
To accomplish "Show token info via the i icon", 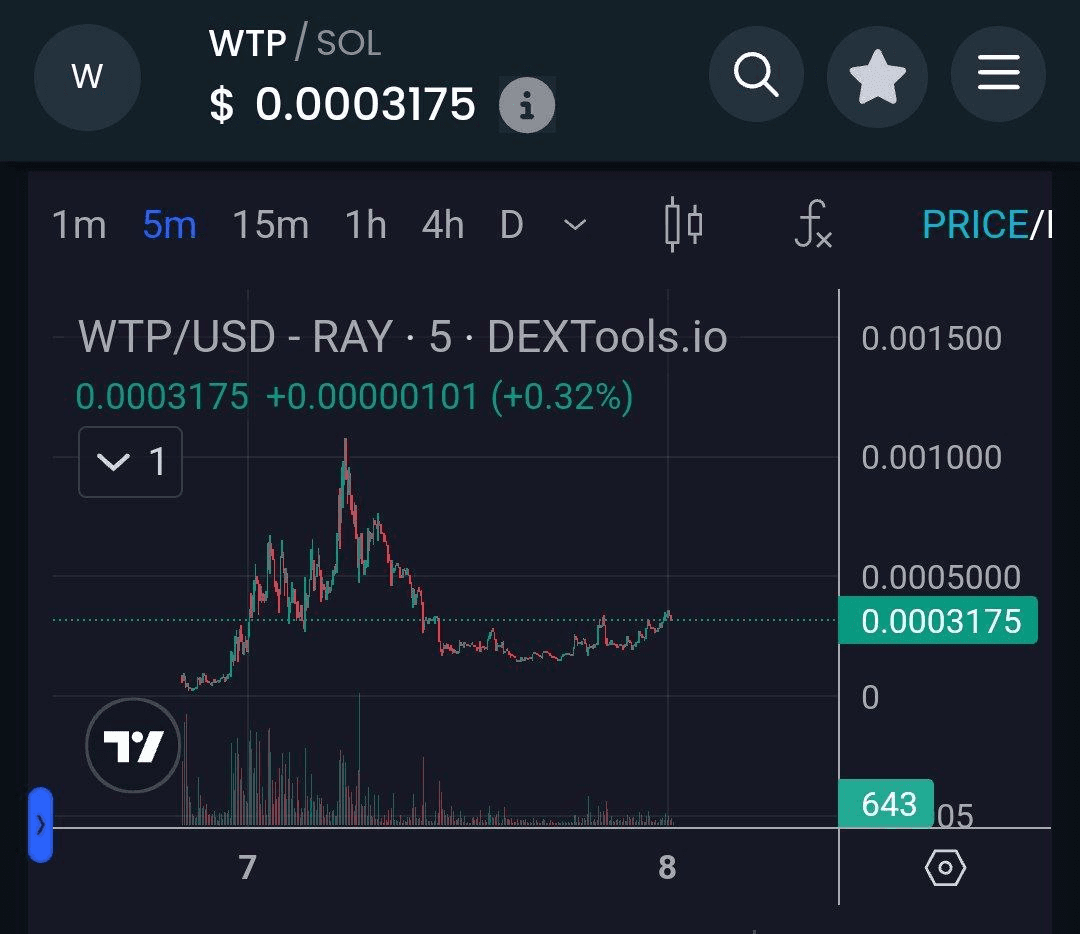I will tap(527, 105).
